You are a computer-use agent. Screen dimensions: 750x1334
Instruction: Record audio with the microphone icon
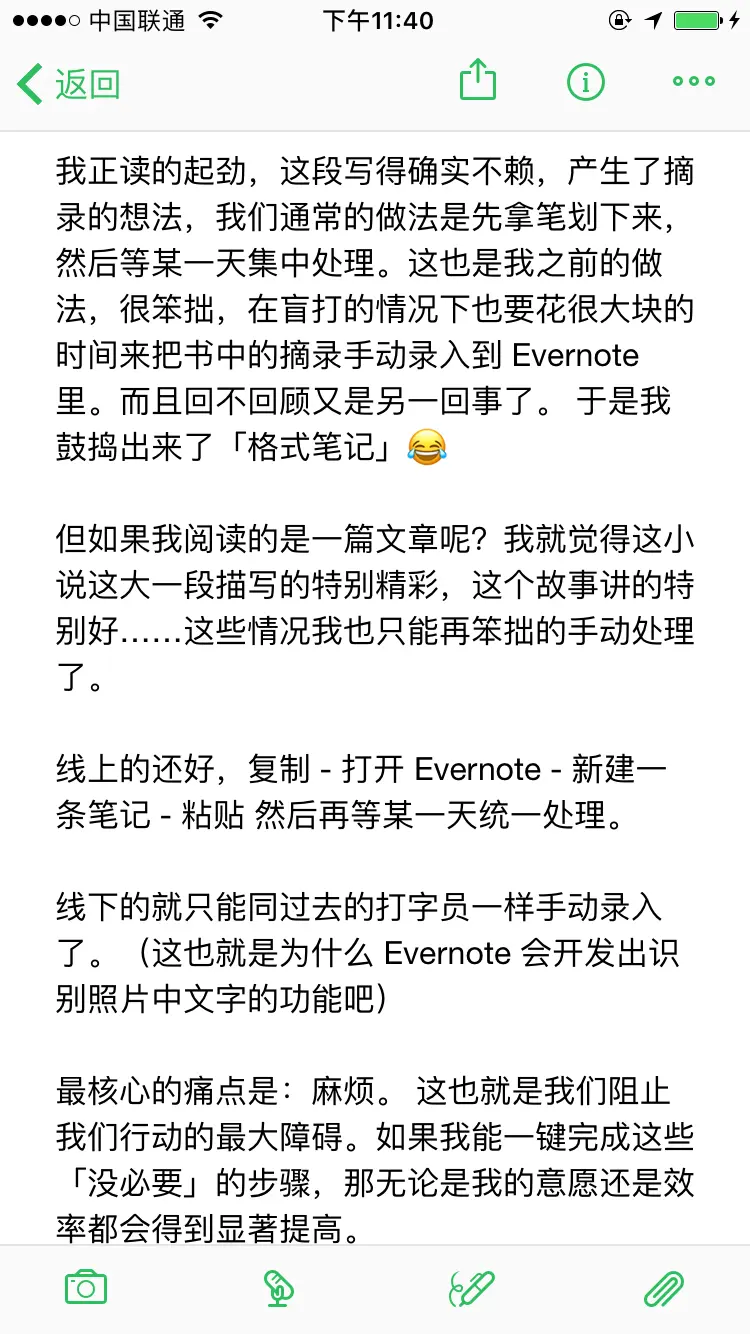pyautogui.click(x=276, y=1288)
